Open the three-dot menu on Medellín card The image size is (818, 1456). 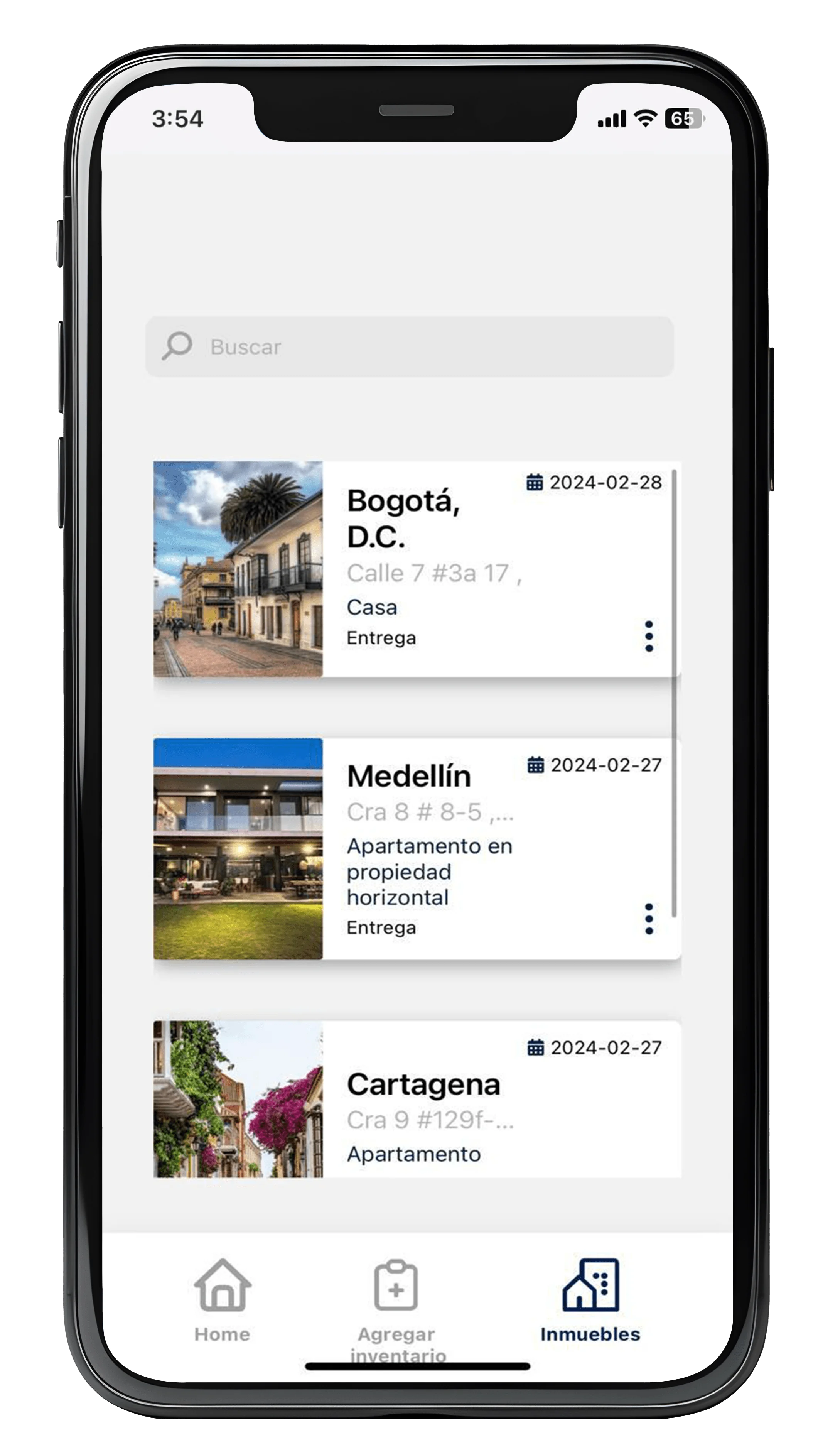tap(649, 919)
